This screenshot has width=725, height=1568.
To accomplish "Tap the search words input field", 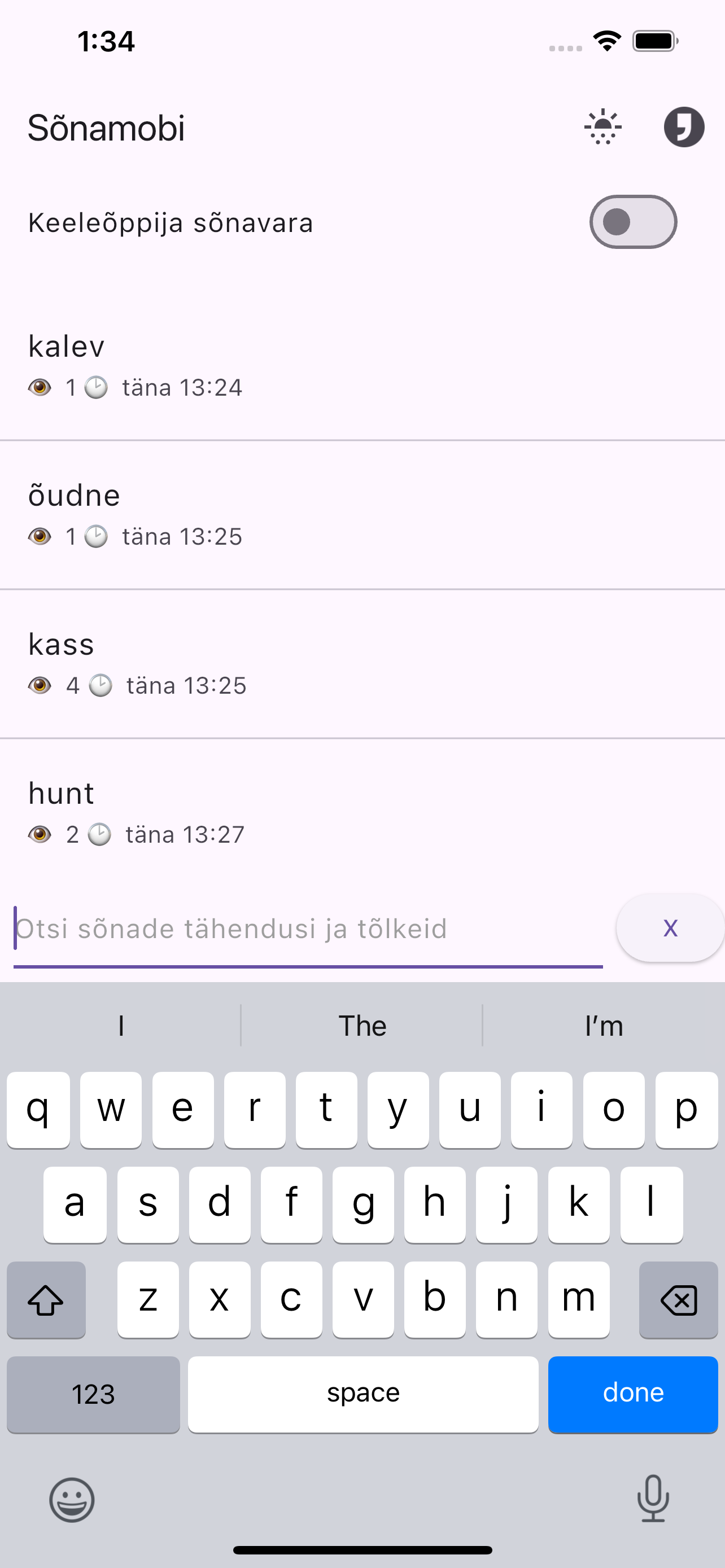I will pos(243,928).
